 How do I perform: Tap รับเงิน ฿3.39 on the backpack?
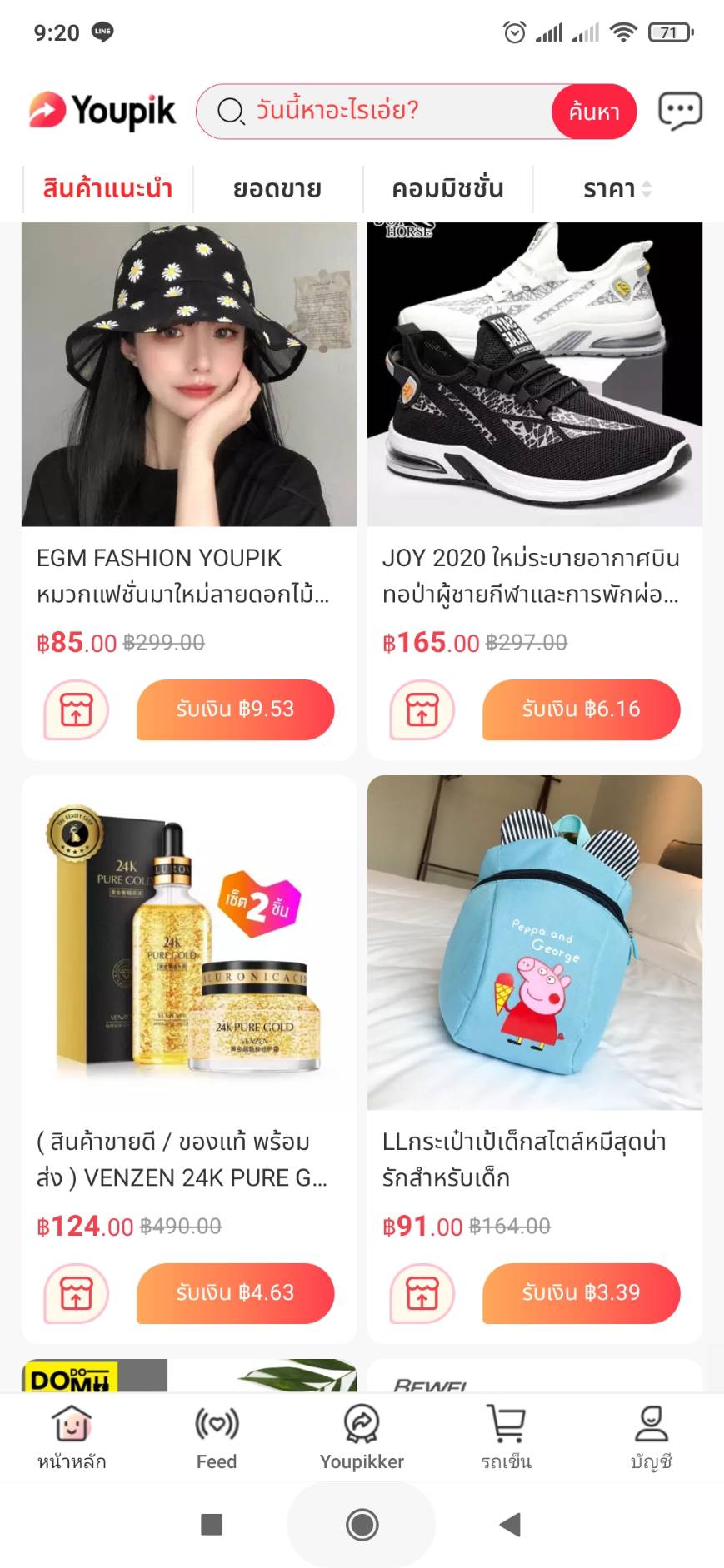581,1293
